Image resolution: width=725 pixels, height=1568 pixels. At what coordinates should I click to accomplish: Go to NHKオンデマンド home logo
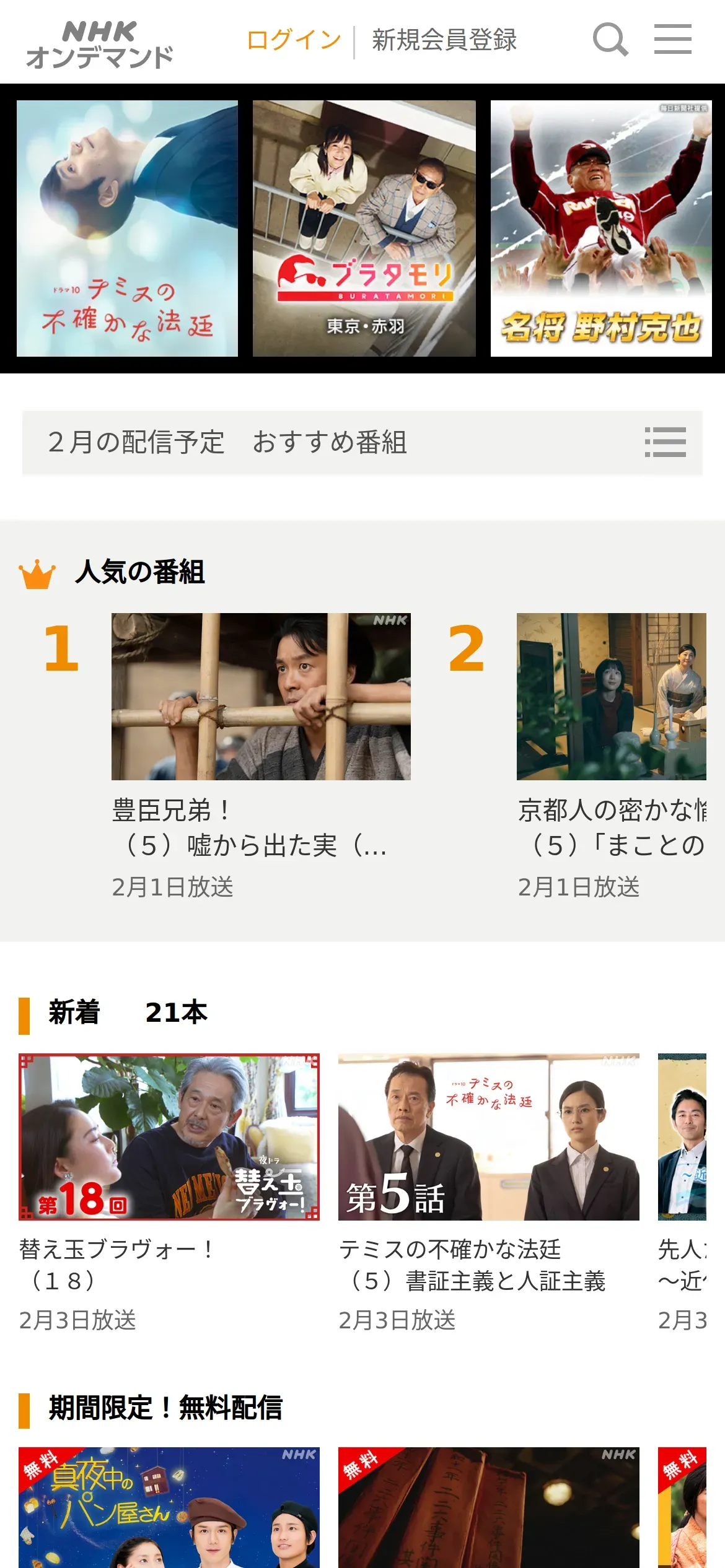tap(99, 43)
